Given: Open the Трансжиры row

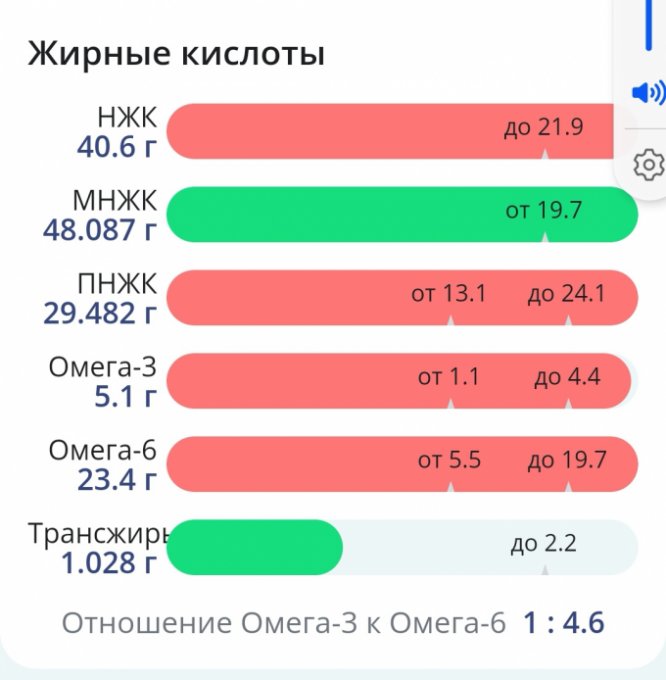Looking at the screenshot, I should click(x=400, y=547).
